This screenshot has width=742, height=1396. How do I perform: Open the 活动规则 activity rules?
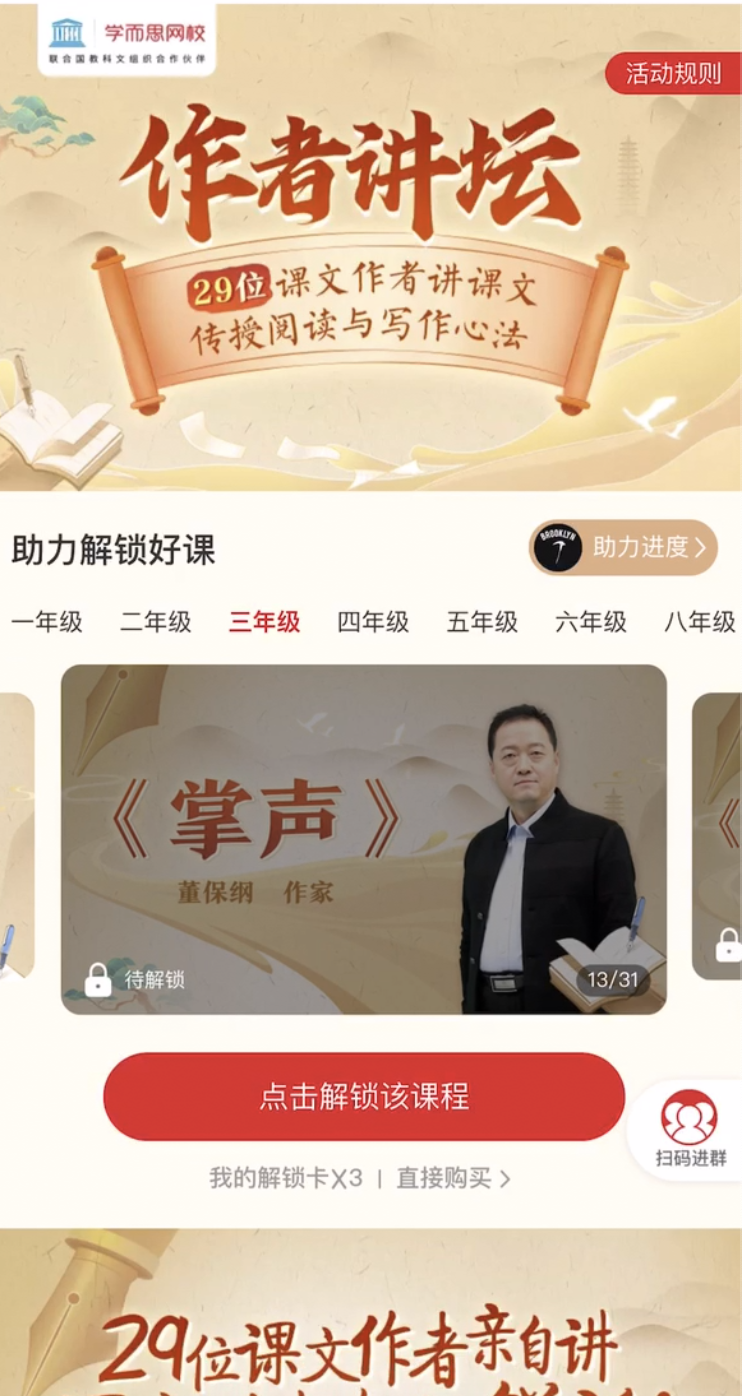pyautogui.click(x=672, y=74)
